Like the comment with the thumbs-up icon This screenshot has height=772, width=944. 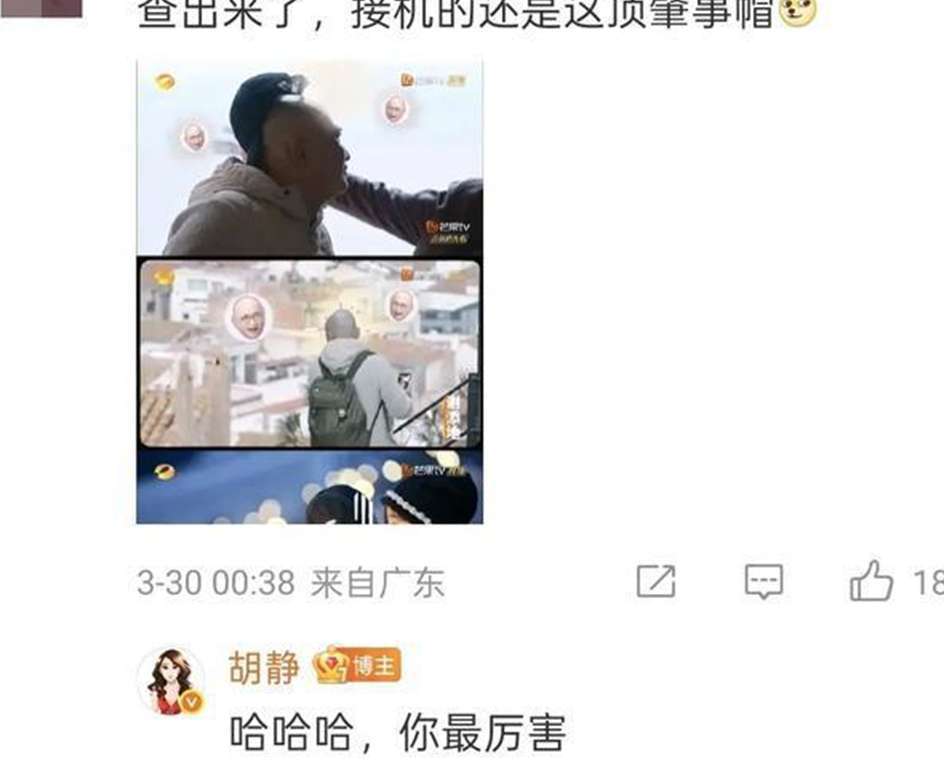pyautogui.click(x=870, y=581)
